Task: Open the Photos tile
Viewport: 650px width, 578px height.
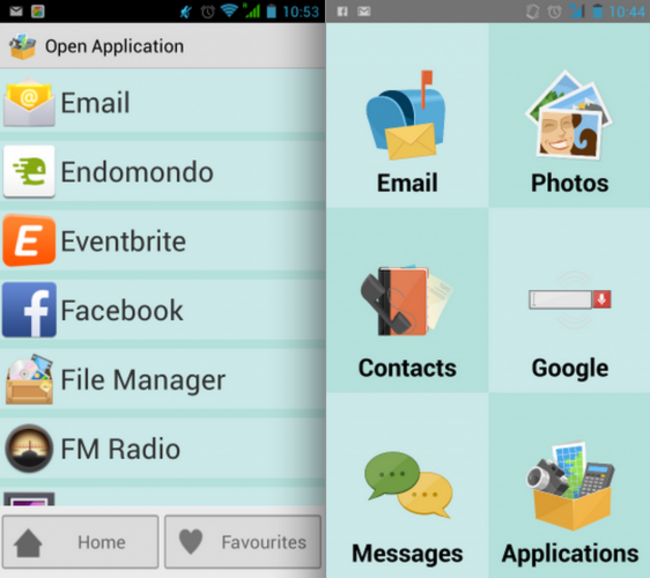Action: tap(569, 130)
